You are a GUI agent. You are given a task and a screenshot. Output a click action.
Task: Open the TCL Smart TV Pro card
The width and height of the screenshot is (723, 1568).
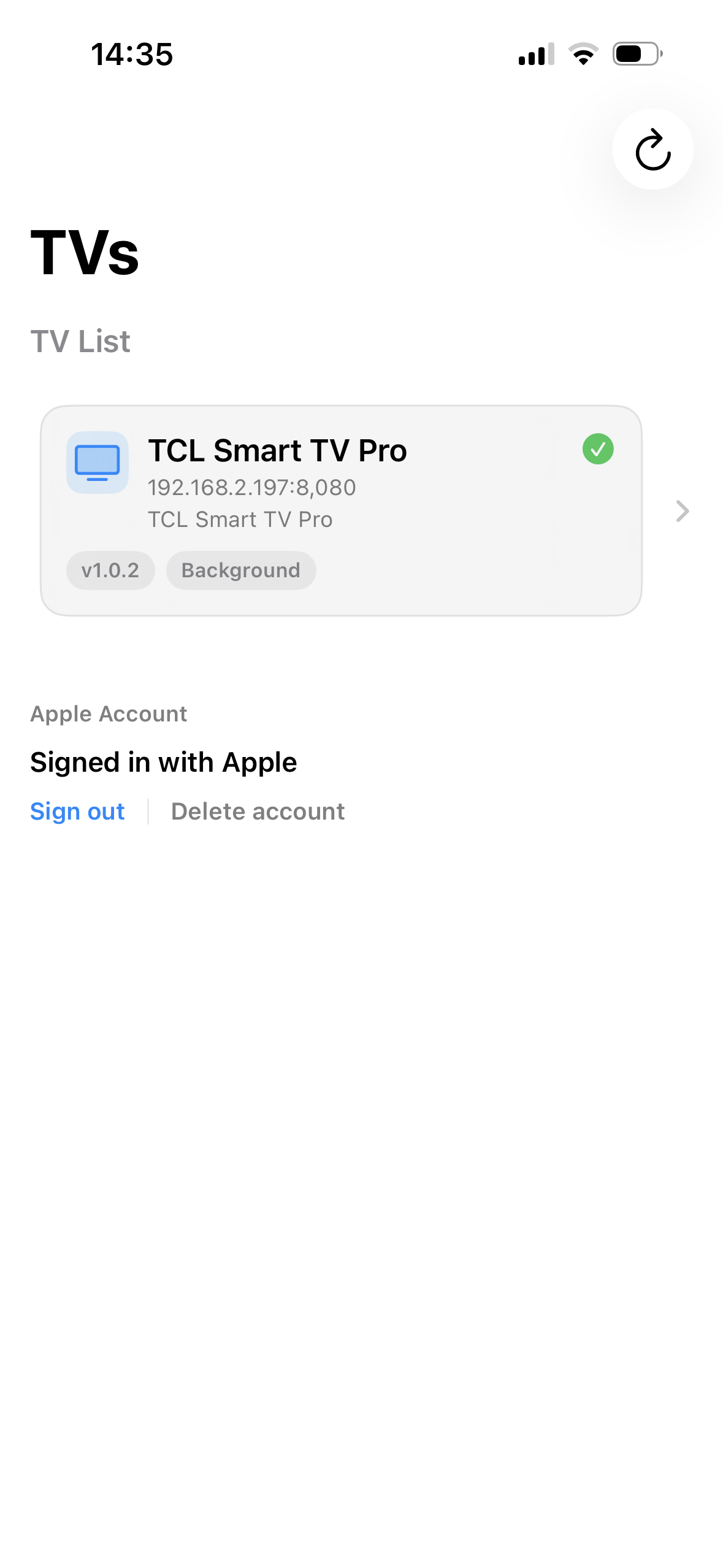[341, 510]
